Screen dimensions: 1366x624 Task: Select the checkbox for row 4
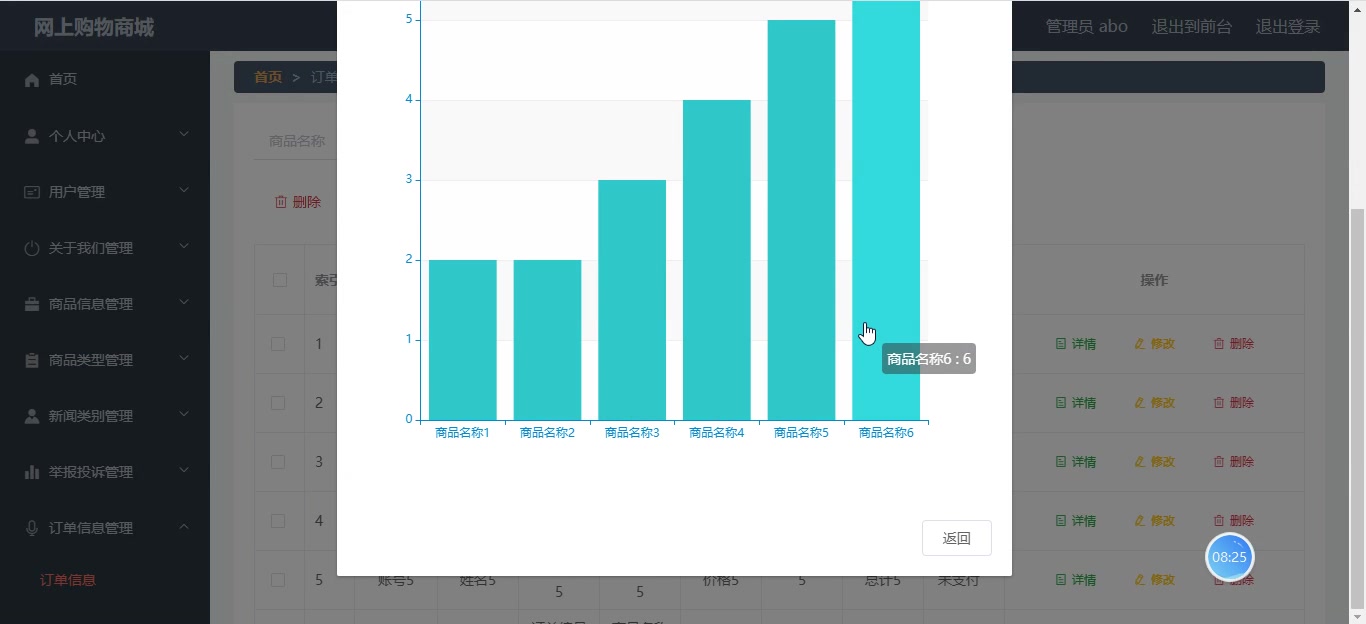[279, 521]
